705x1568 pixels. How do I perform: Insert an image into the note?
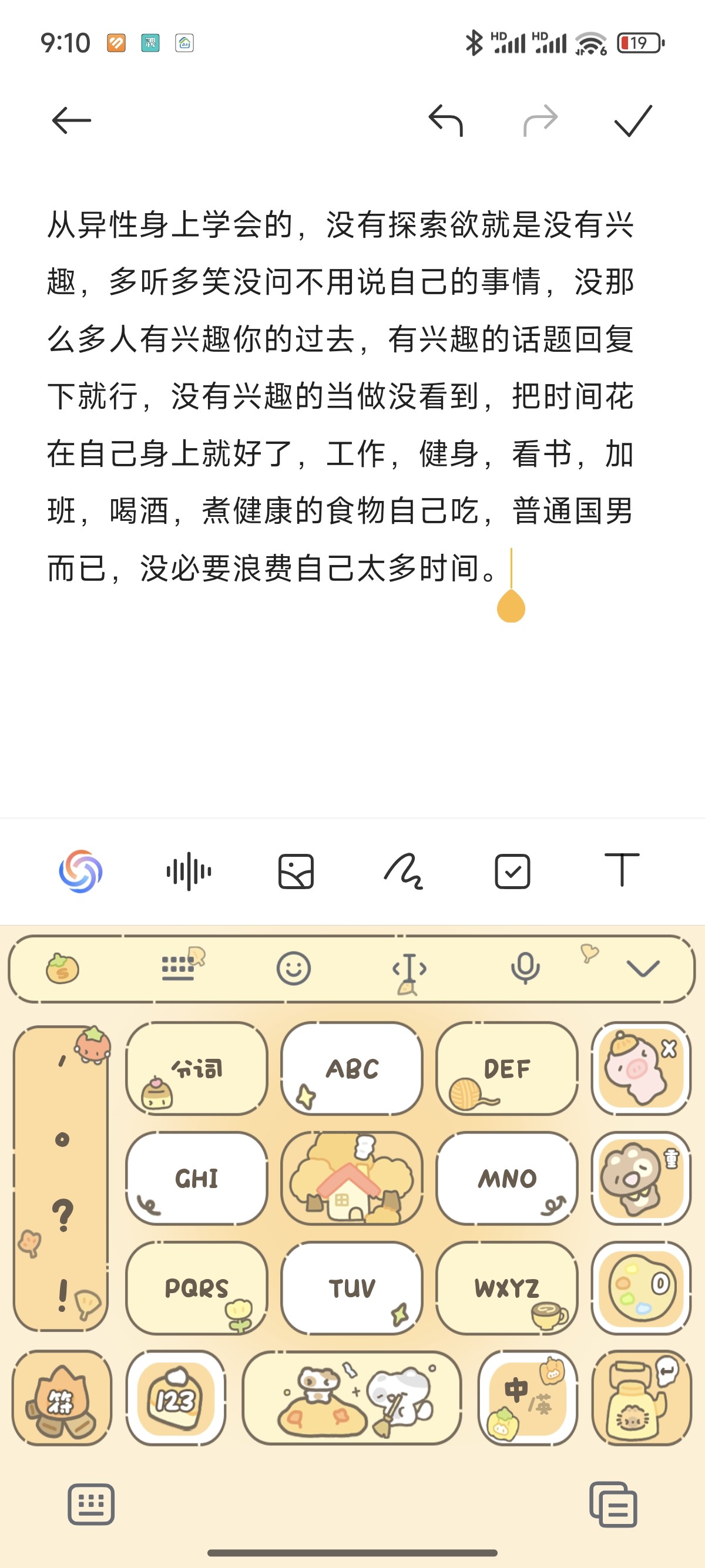click(x=296, y=871)
